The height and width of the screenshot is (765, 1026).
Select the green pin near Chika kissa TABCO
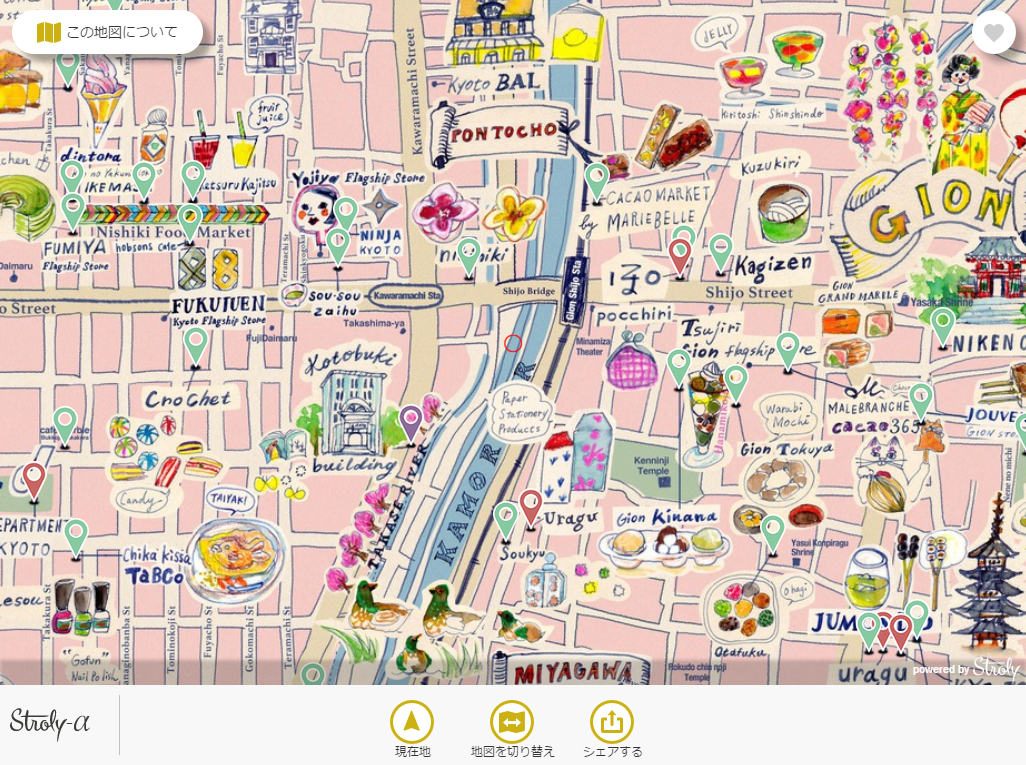76,536
